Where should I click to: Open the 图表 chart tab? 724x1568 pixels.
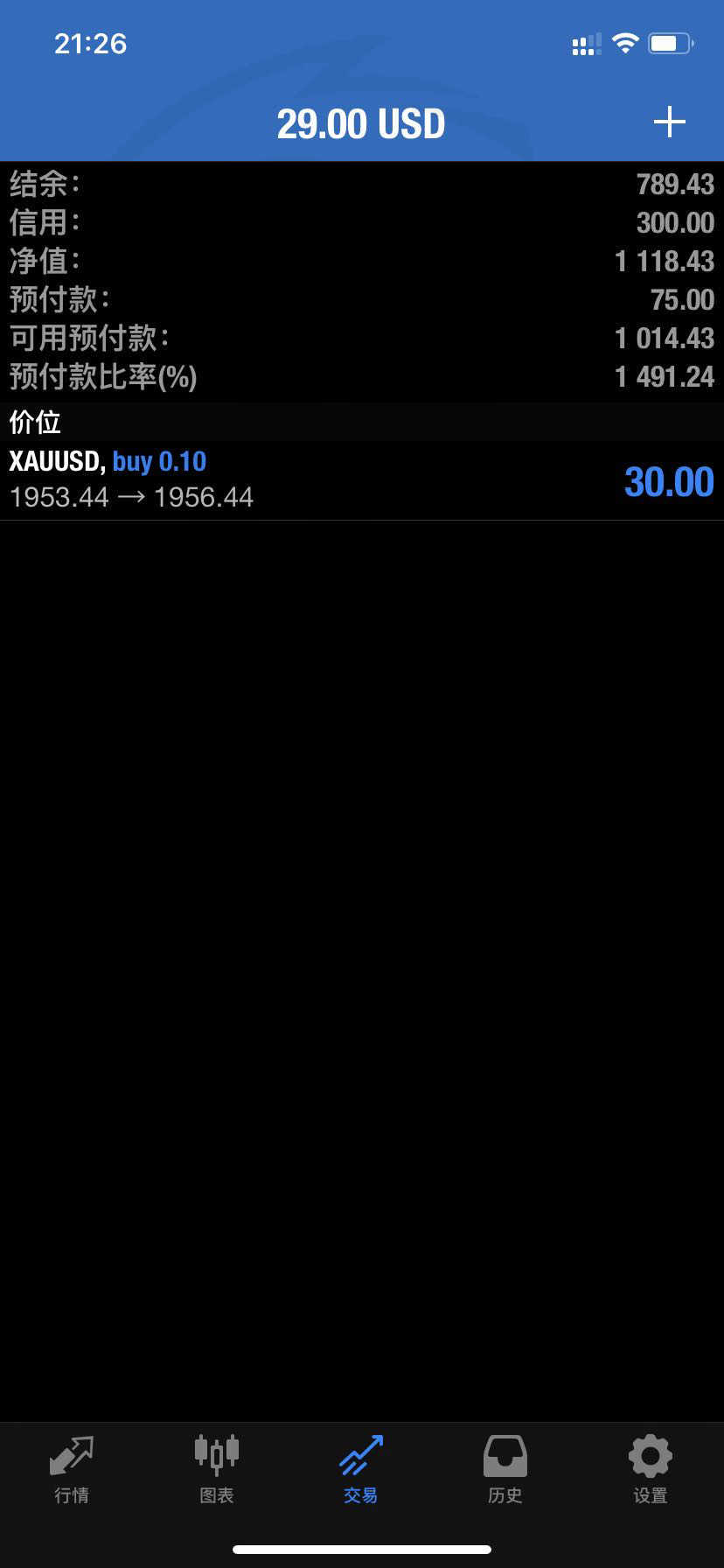[217, 1470]
